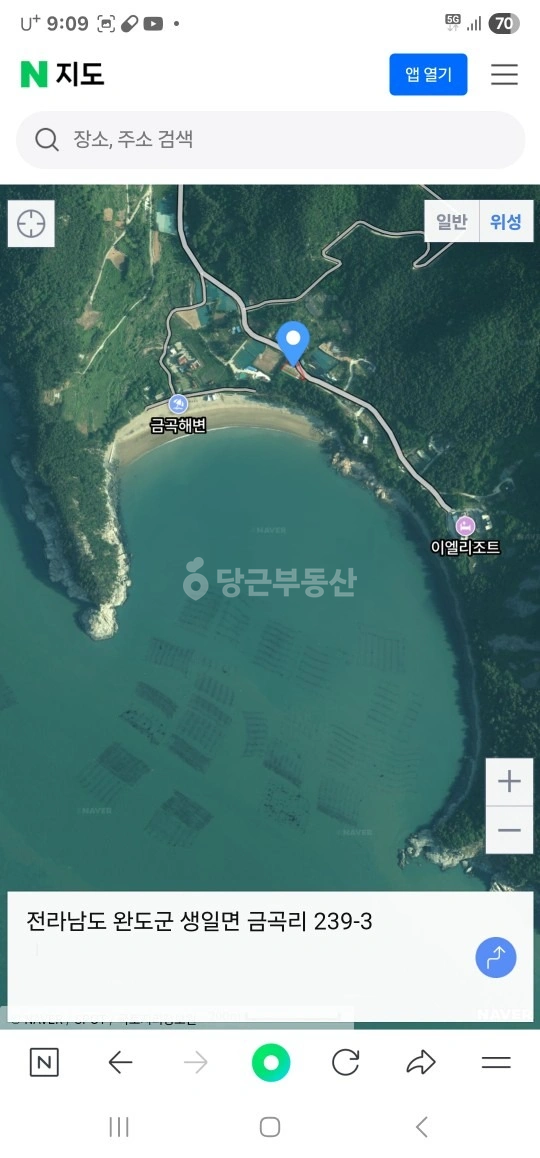Get directions to 금곡리 239-3
The height and width of the screenshot is (1158, 540).
tap(496, 957)
